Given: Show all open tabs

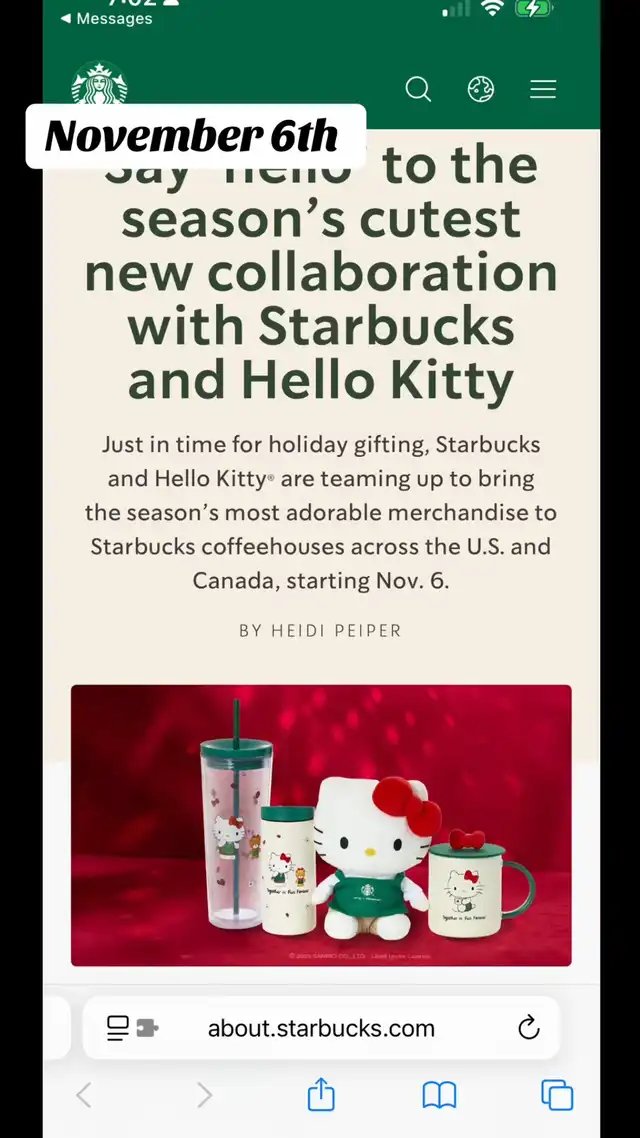Looking at the screenshot, I should [x=557, y=1095].
